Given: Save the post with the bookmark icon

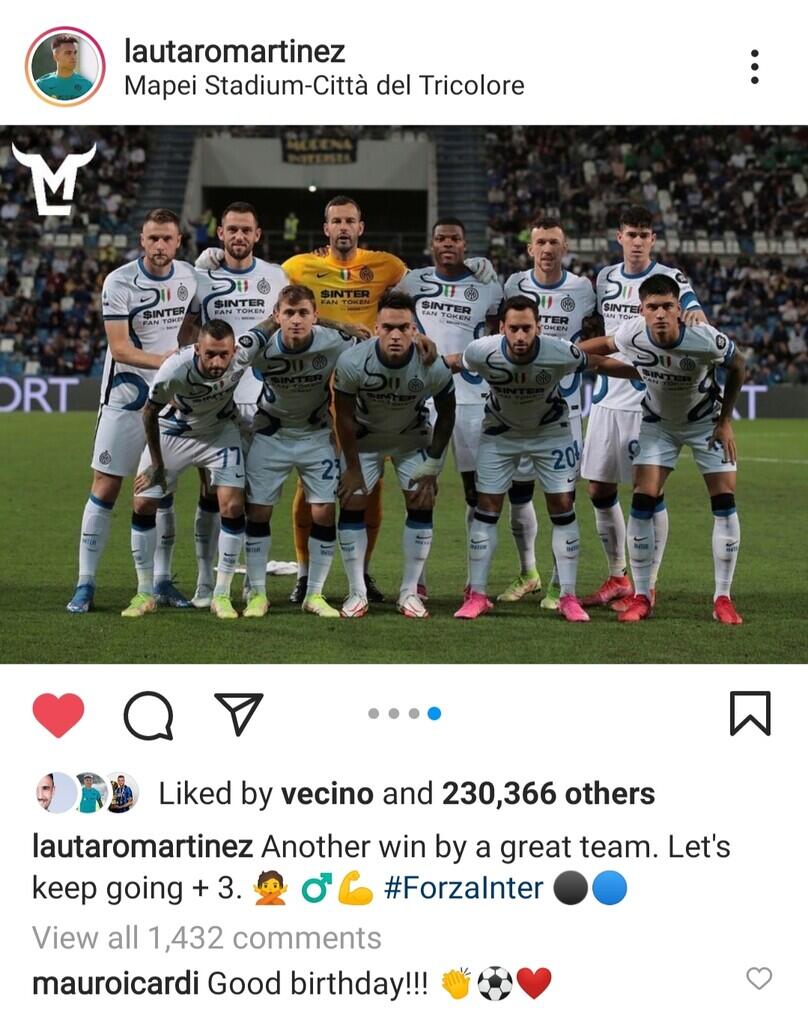Looking at the screenshot, I should click(x=749, y=713).
